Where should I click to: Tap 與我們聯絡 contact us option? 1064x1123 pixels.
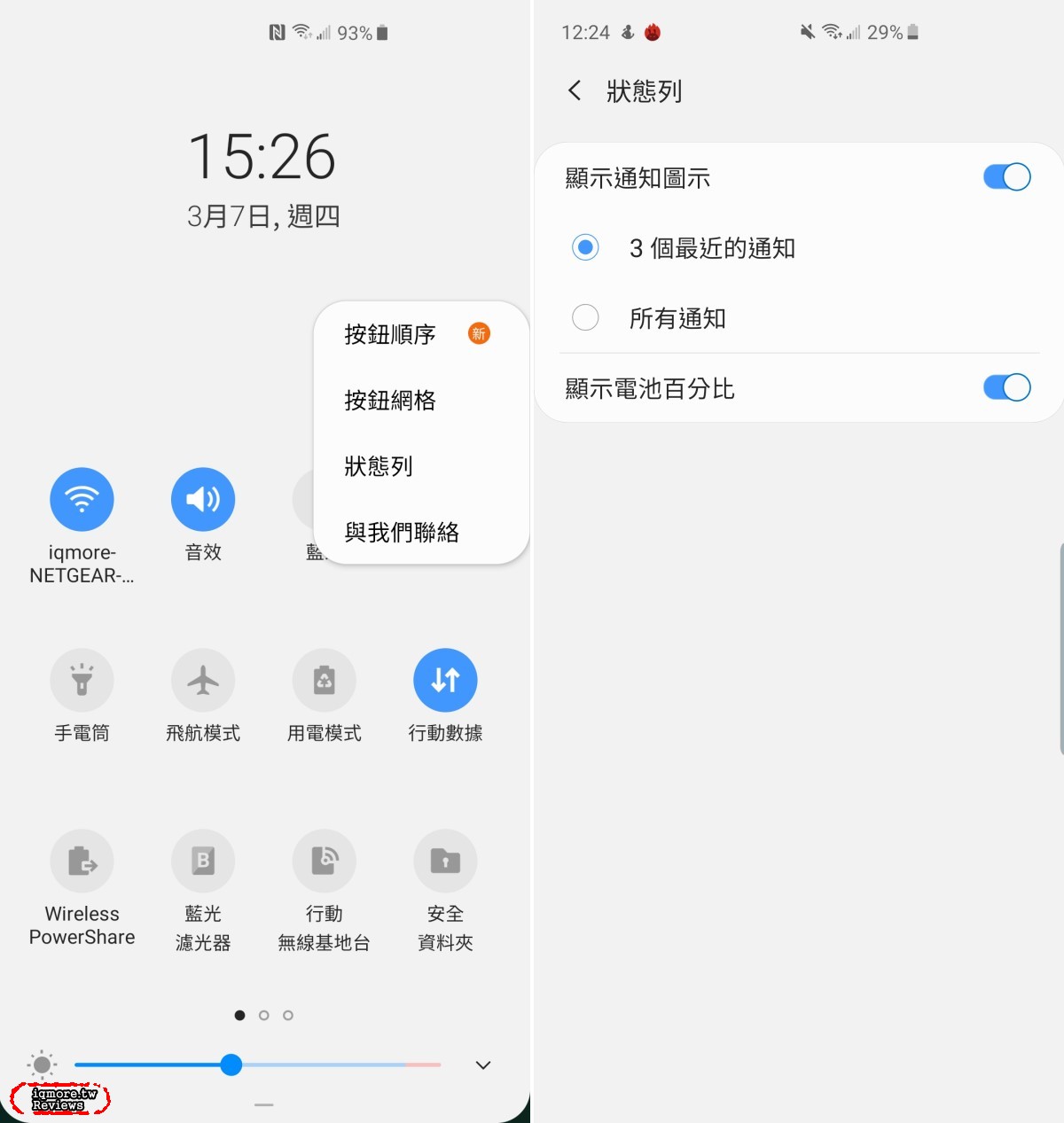click(x=402, y=532)
